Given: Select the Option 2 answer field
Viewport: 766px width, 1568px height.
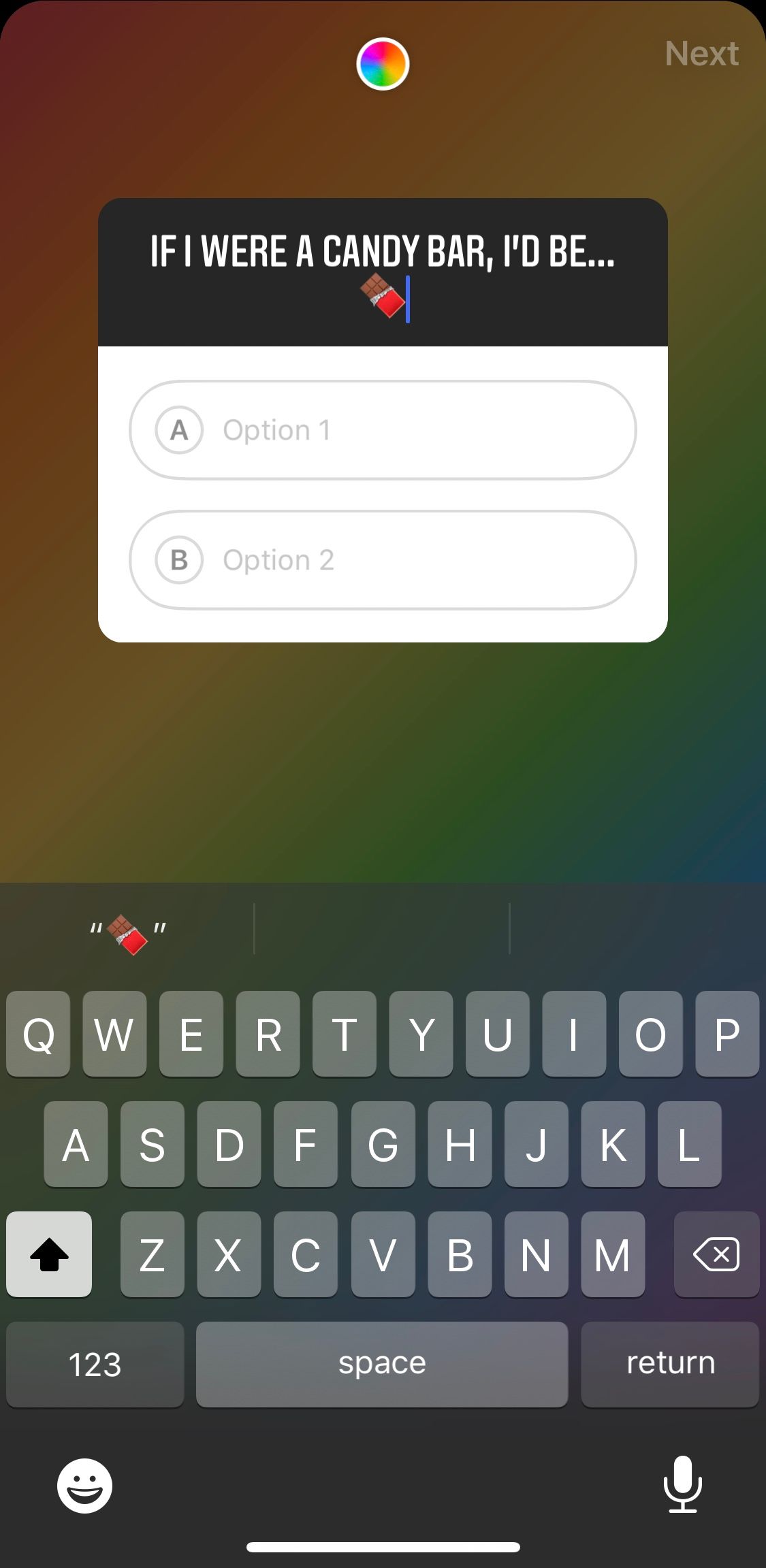Looking at the screenshot, I should [383, 560].
